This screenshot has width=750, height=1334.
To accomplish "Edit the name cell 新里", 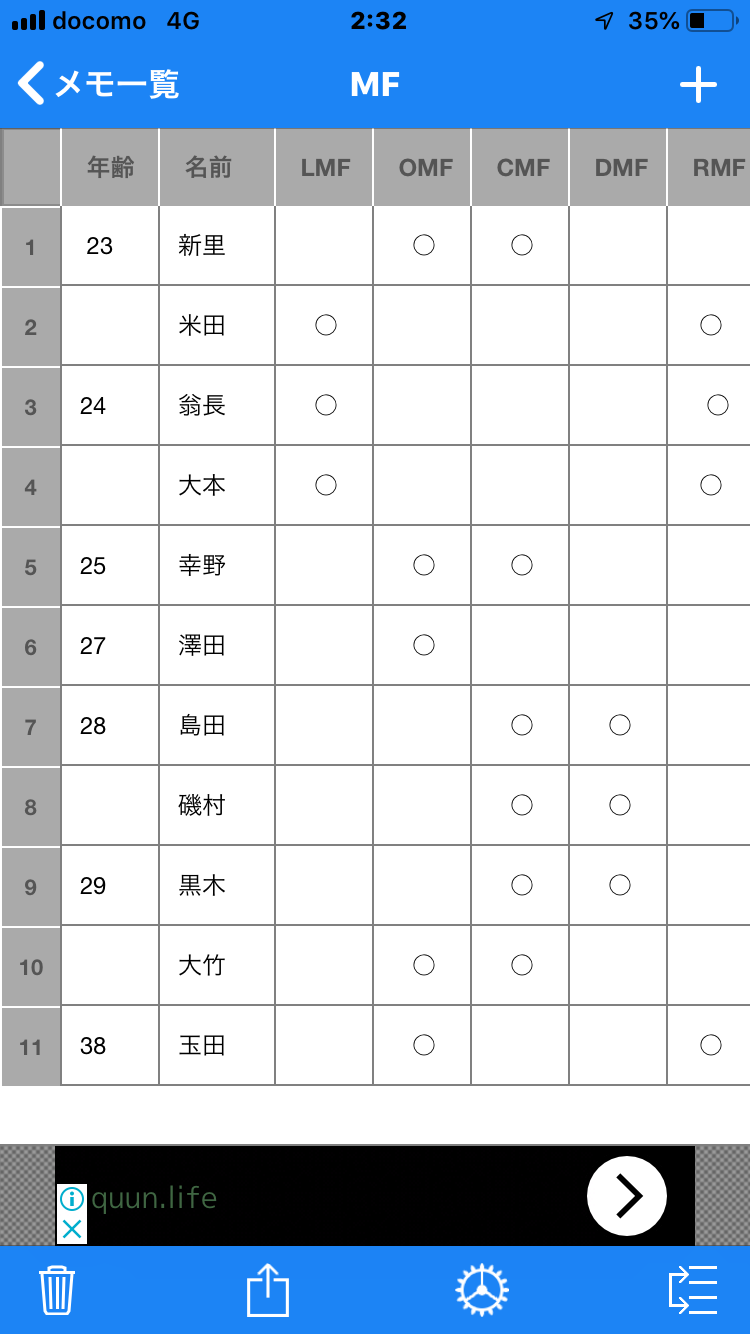I will click(216, 246).
